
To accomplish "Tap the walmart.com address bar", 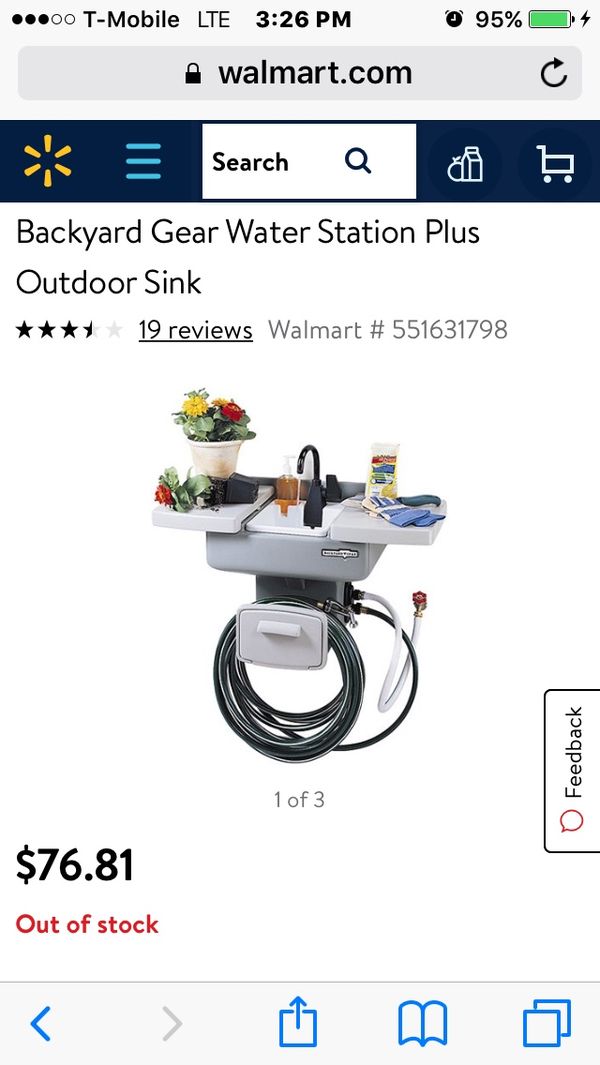I will (x=300, y=73).
